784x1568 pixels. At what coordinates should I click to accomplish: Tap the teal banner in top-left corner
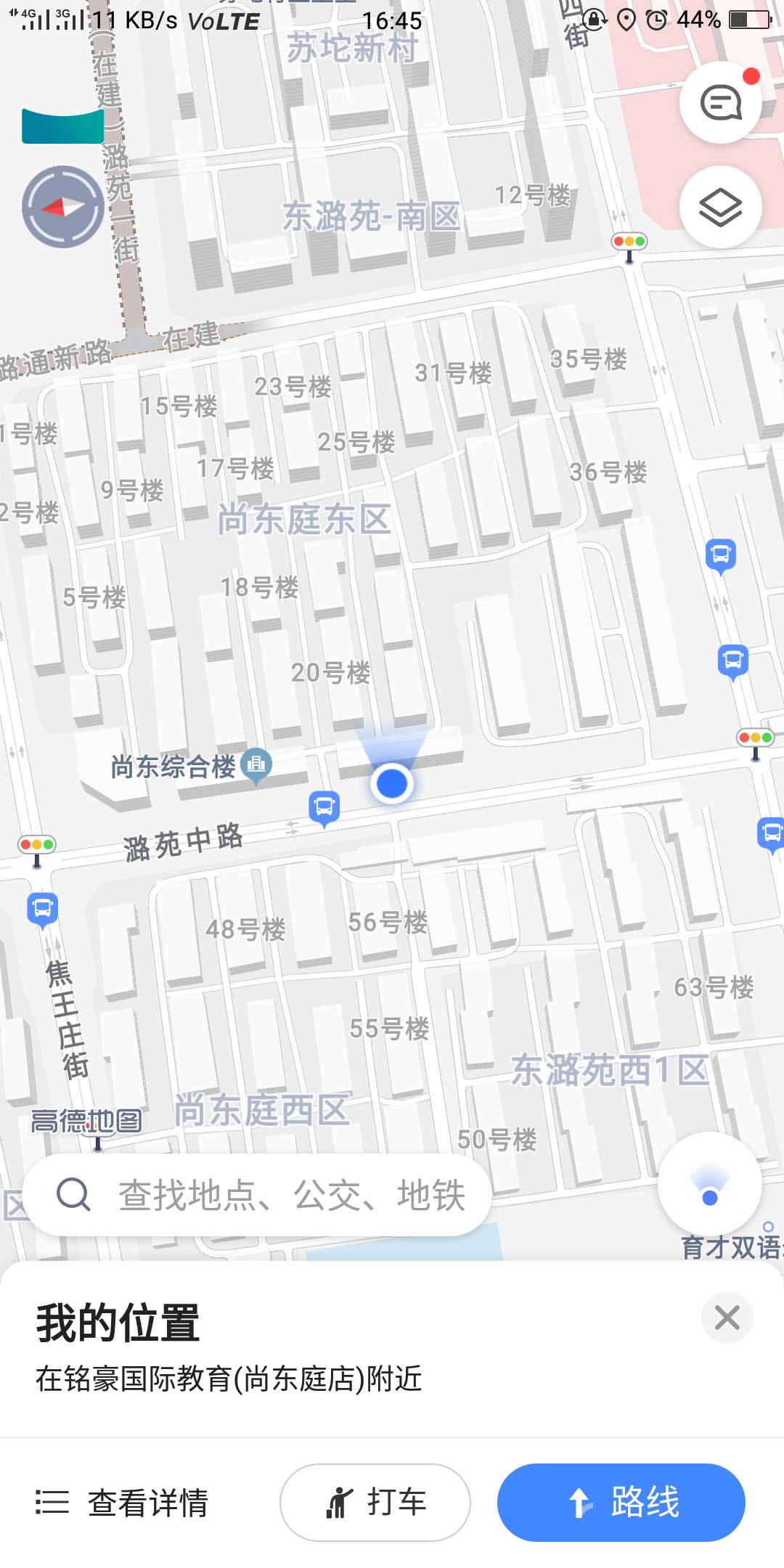(x=63, y=126)
